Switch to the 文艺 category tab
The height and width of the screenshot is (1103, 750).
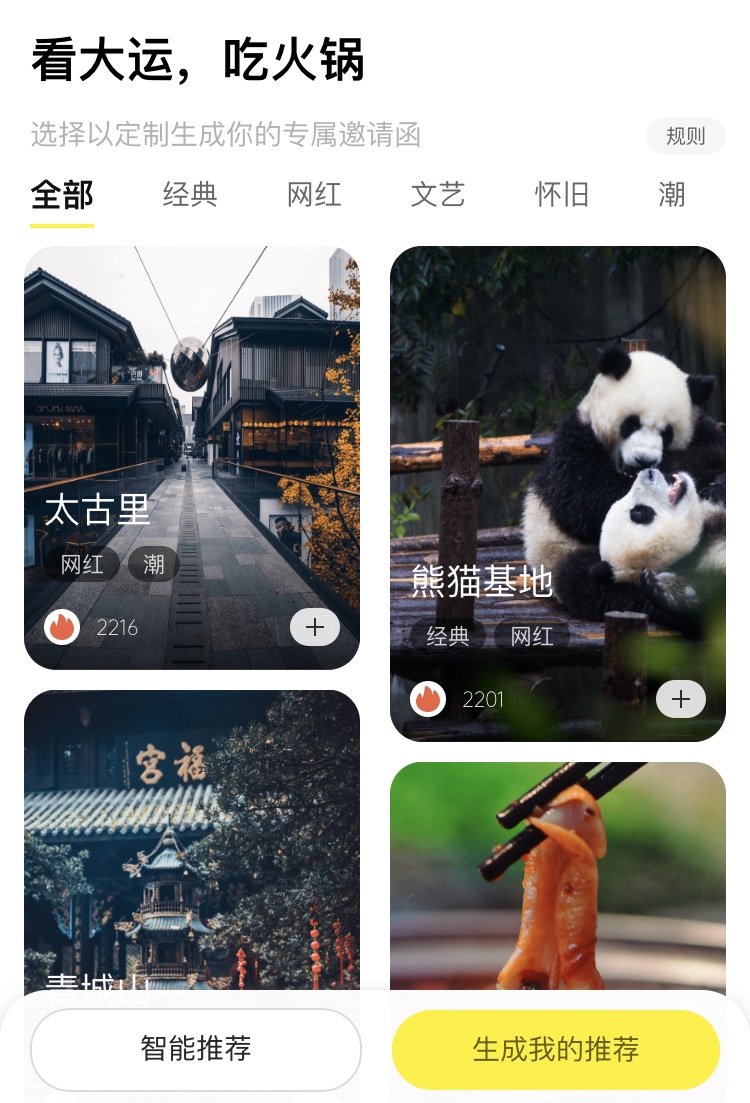436,195
